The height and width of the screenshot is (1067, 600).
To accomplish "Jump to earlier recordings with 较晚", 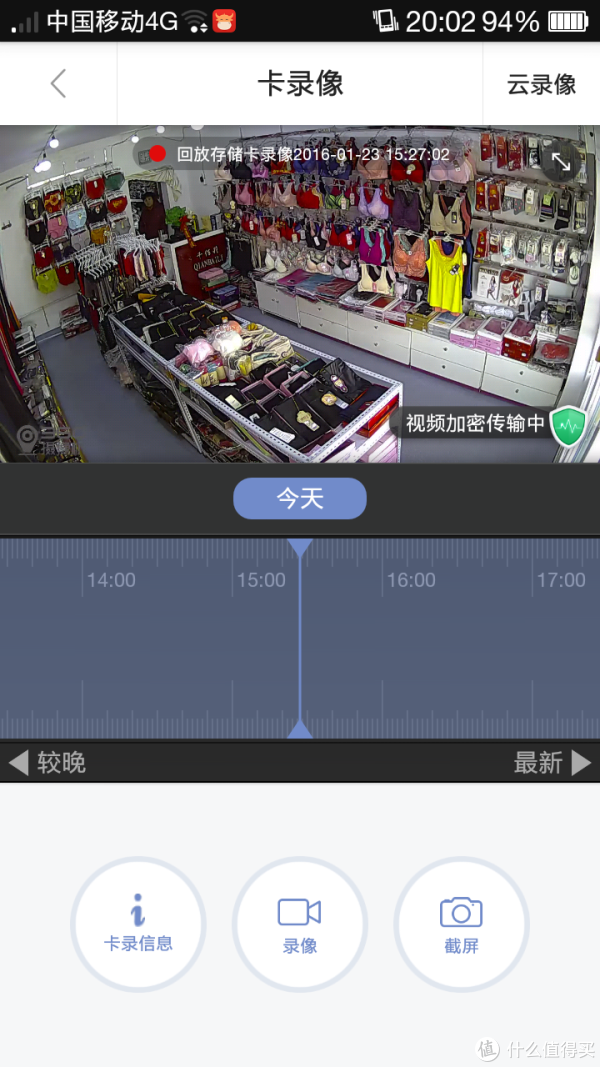I will click(x=48, y=763).
